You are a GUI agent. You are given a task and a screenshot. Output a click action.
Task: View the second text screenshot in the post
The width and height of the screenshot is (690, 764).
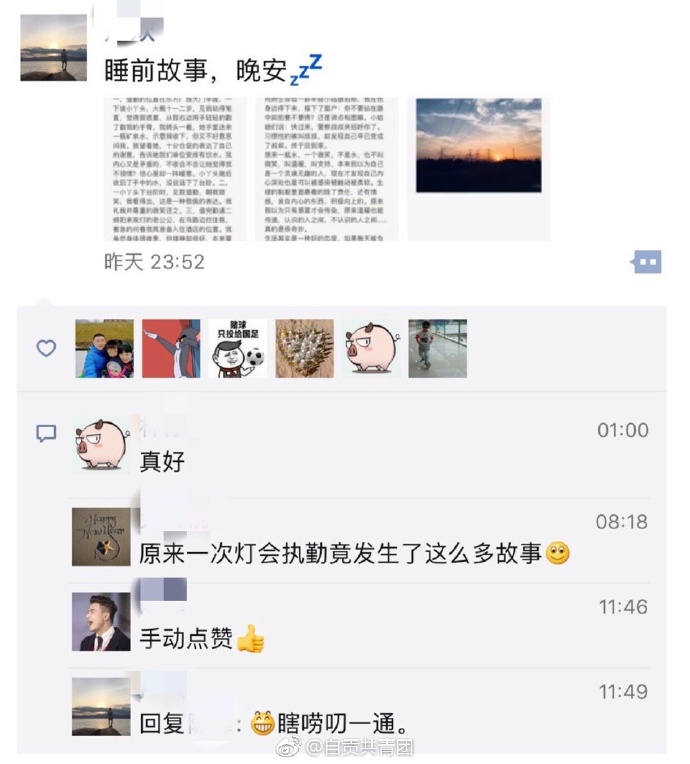pos(330,169)
